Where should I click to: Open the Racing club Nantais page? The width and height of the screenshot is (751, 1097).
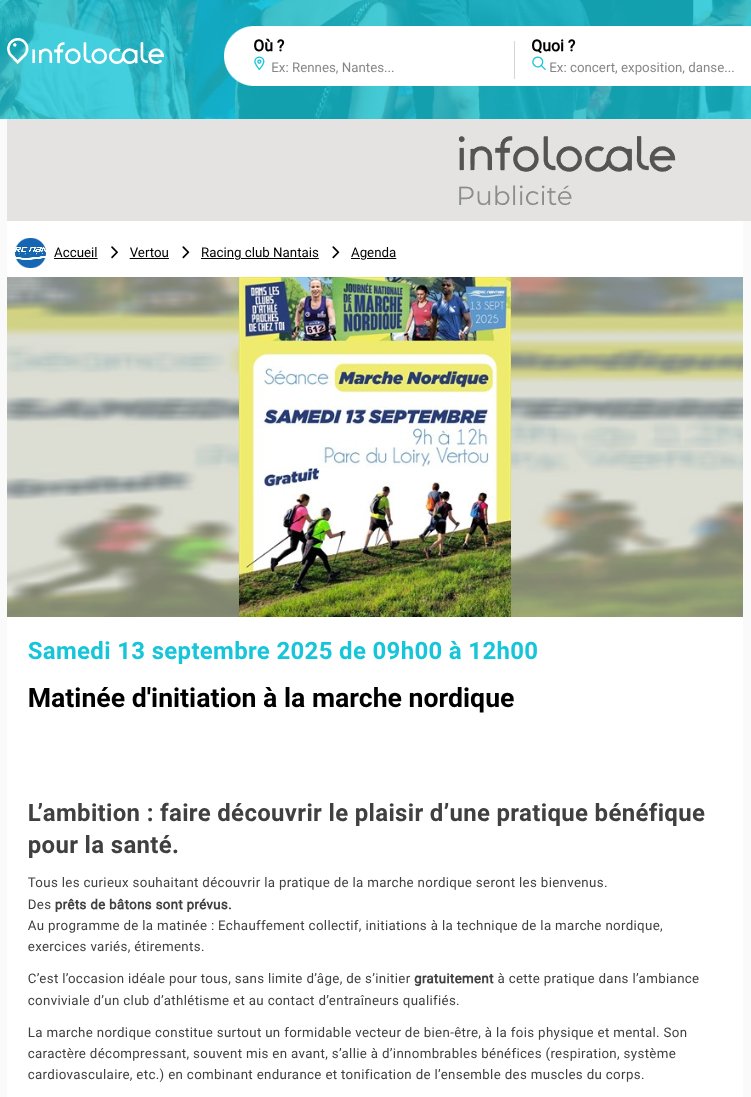pyautogui.click(x=256, y=253)
